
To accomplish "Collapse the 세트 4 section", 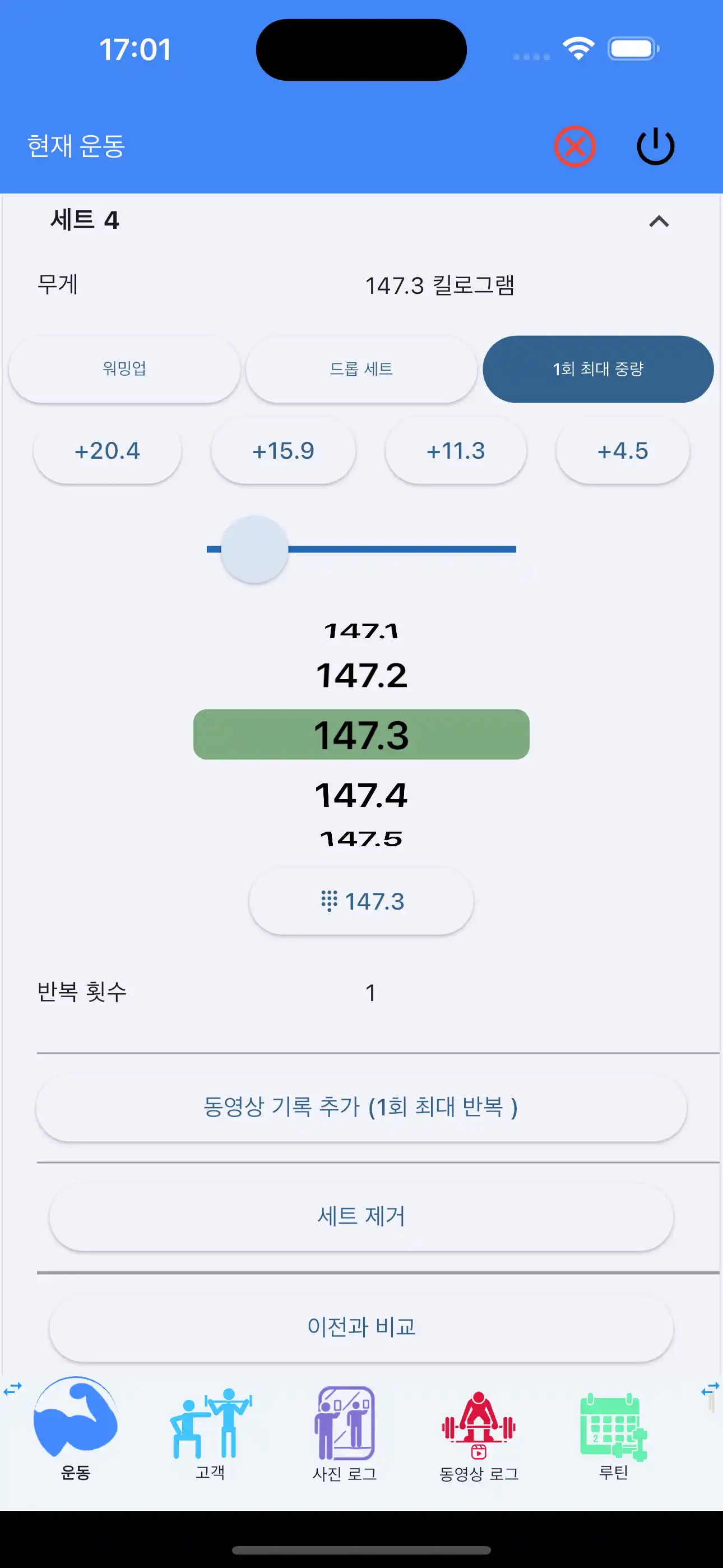I will pos(657,221).
